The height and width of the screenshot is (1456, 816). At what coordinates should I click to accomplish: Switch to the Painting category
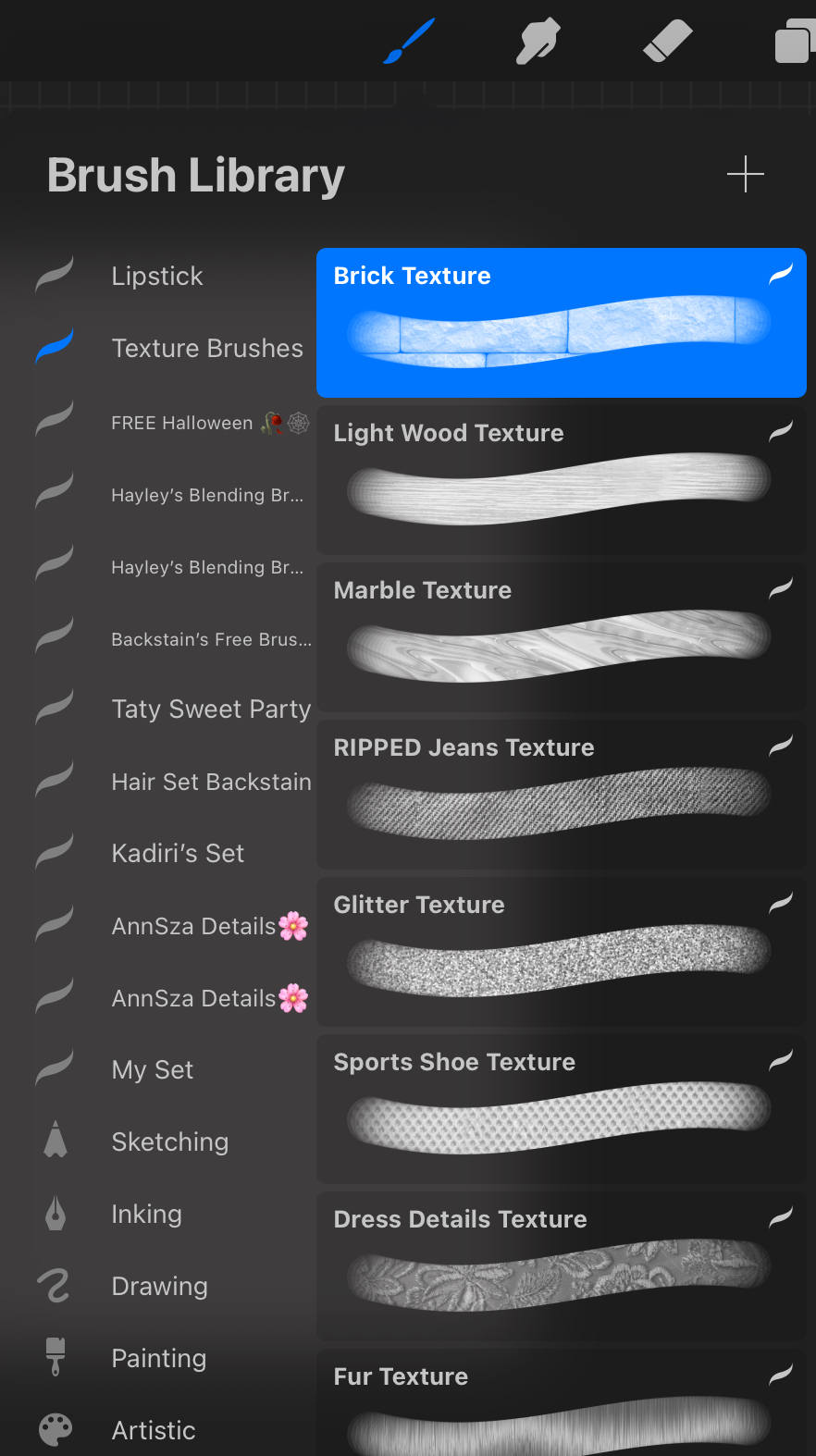pos(159,1359)
